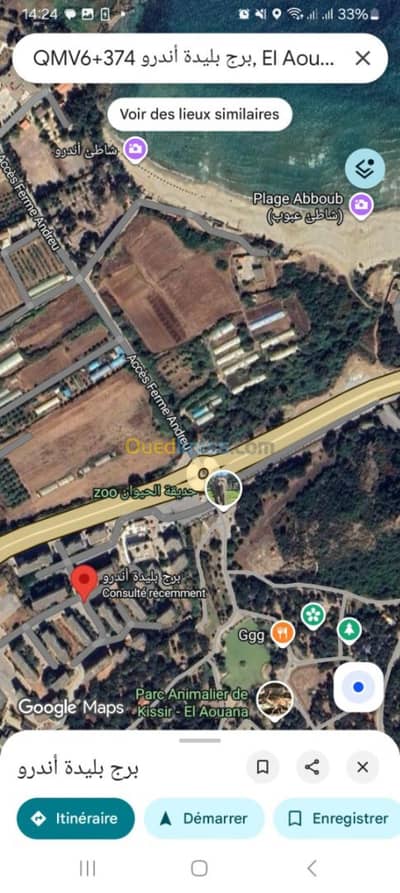Get directions with Itinéraire

pyautogui.click(x=76, y=818)
